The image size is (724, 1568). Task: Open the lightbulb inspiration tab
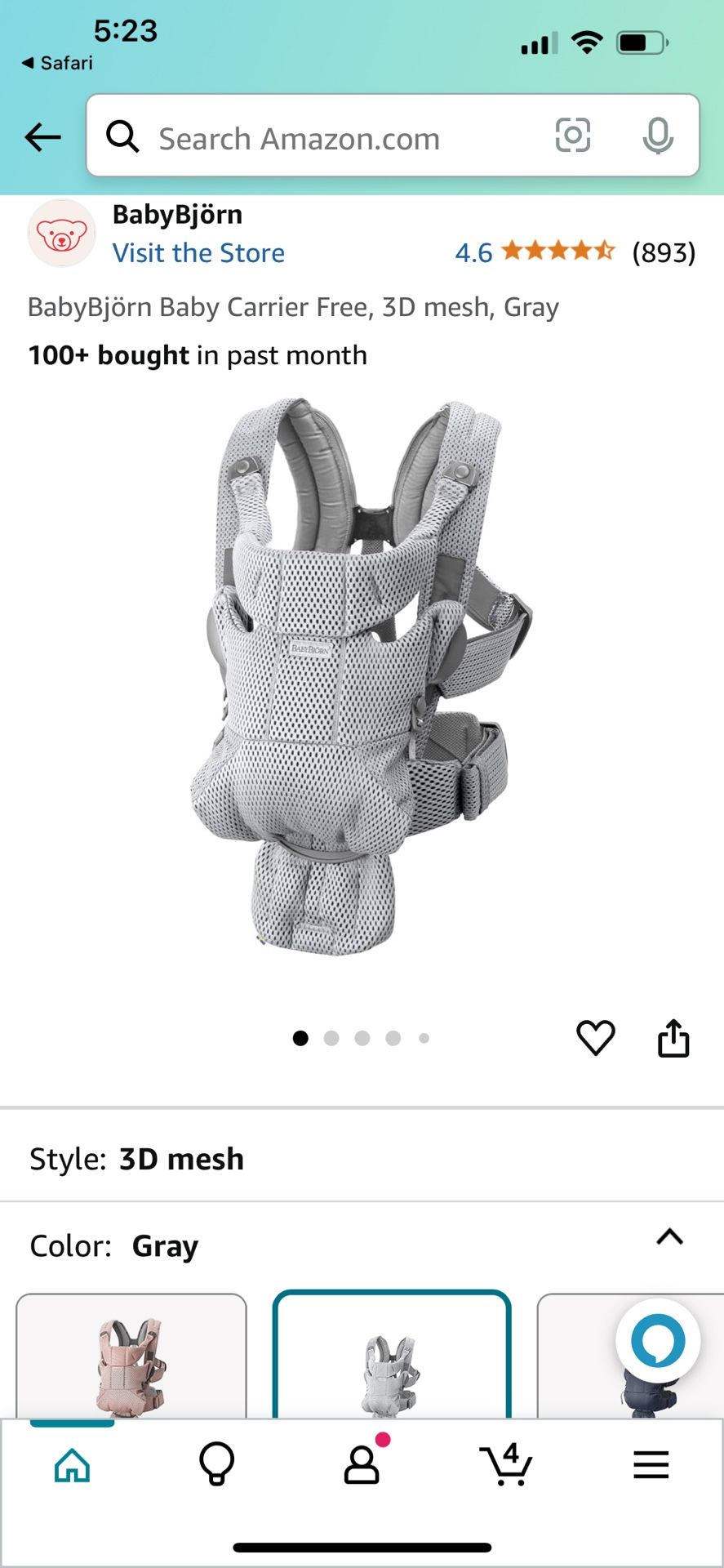coord(216,1466)
